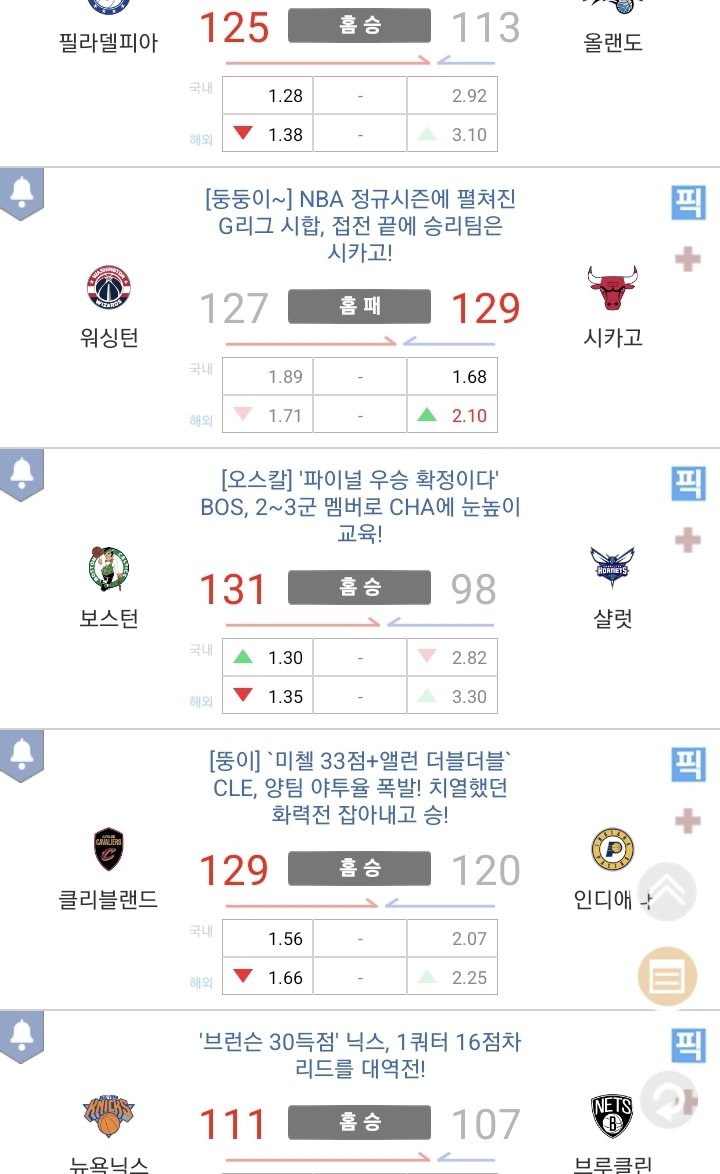
Task: Open the 픽 button for Boston–Charlotte game
Action: pyautogui.click(x=688, y=483)
